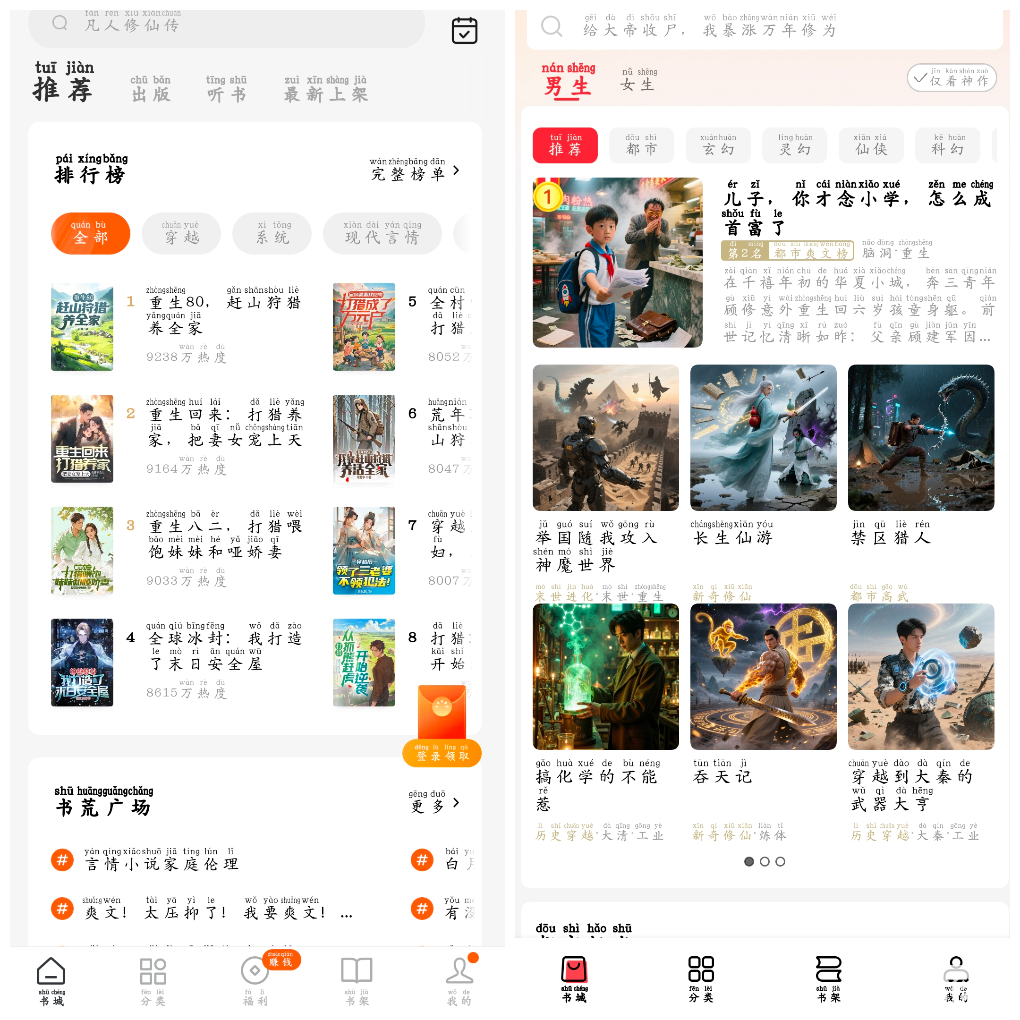
Task: Select the 玄幻 genre chip
Action: click(x=717, y=148)
